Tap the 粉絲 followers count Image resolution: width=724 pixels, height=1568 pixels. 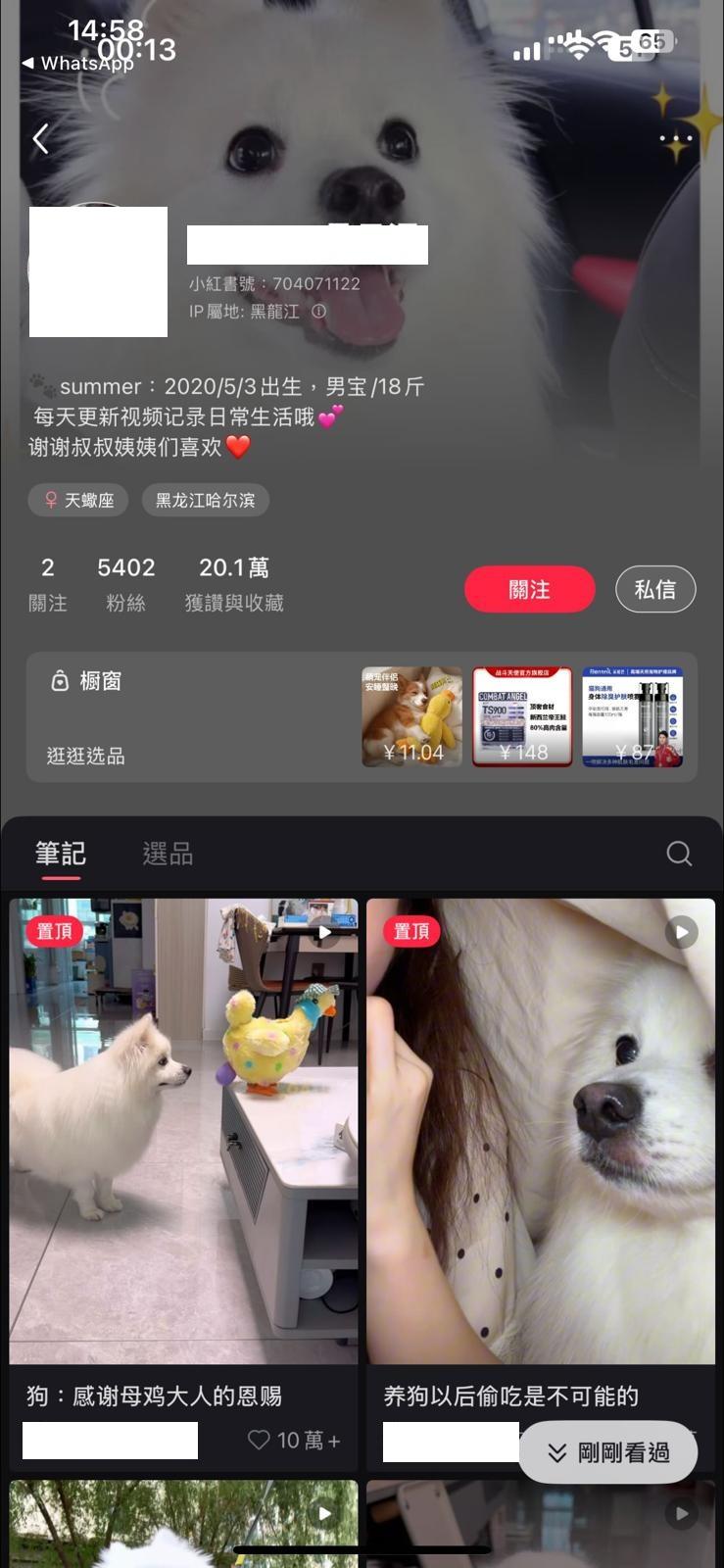[x=125, y=583]
